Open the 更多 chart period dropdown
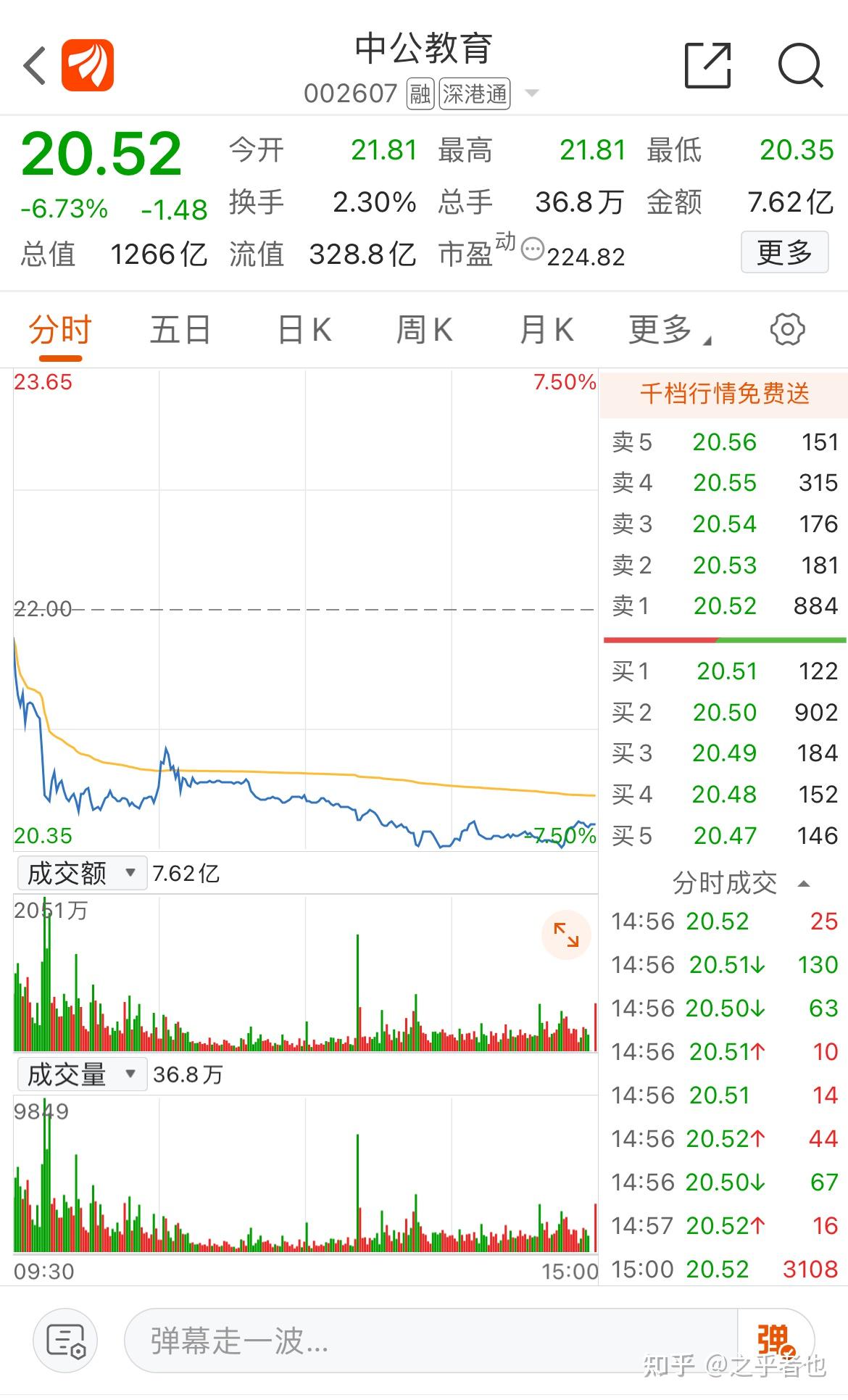Viewport: 848px width, 1400px height. [x=670, y=330]
